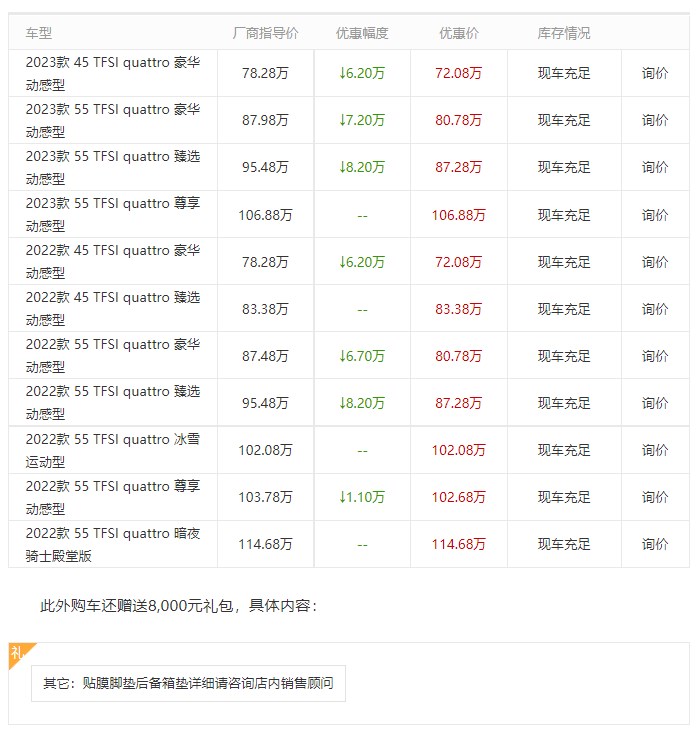Request a quote for 2023款 55 TFSI 豪华动感型

(655, 120)
